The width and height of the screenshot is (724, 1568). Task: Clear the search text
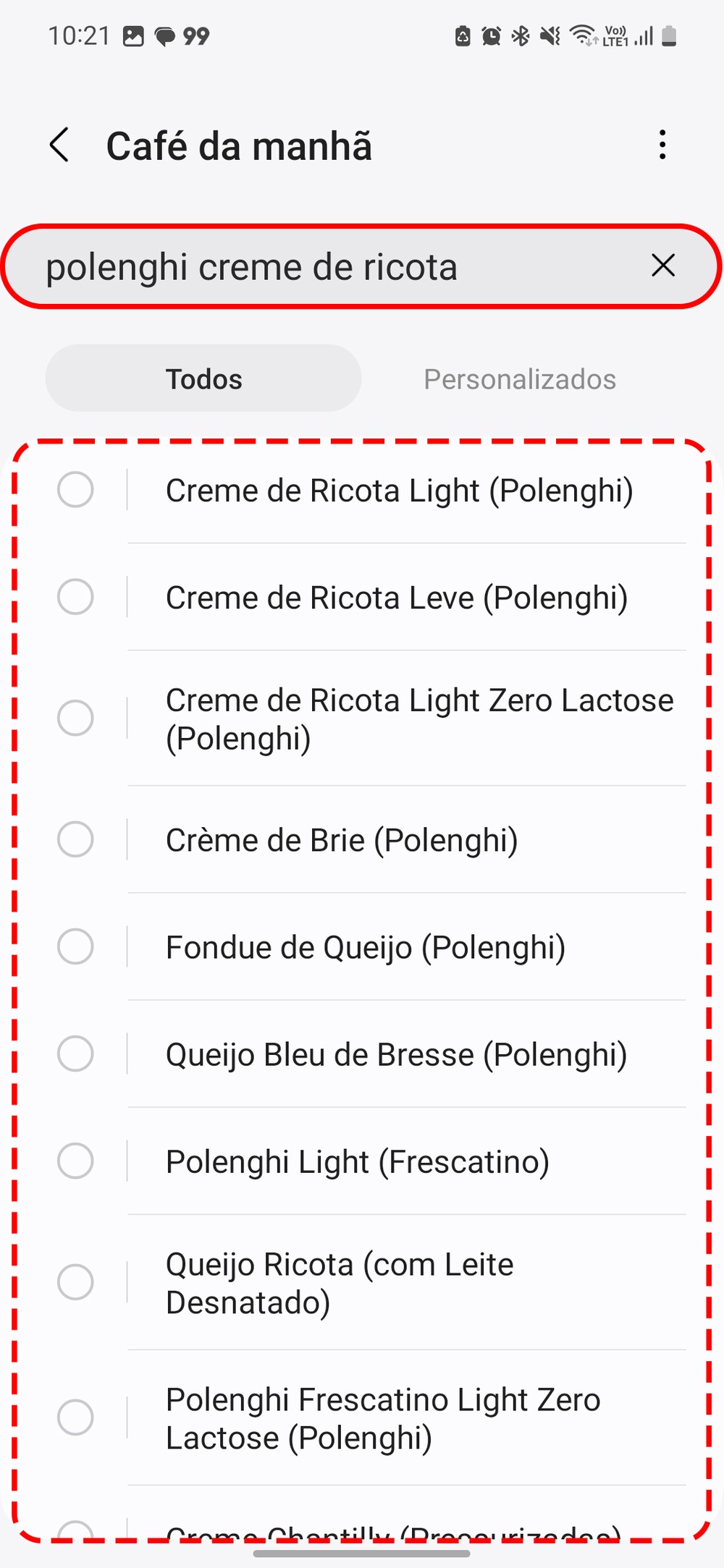(x=662, y=266)
